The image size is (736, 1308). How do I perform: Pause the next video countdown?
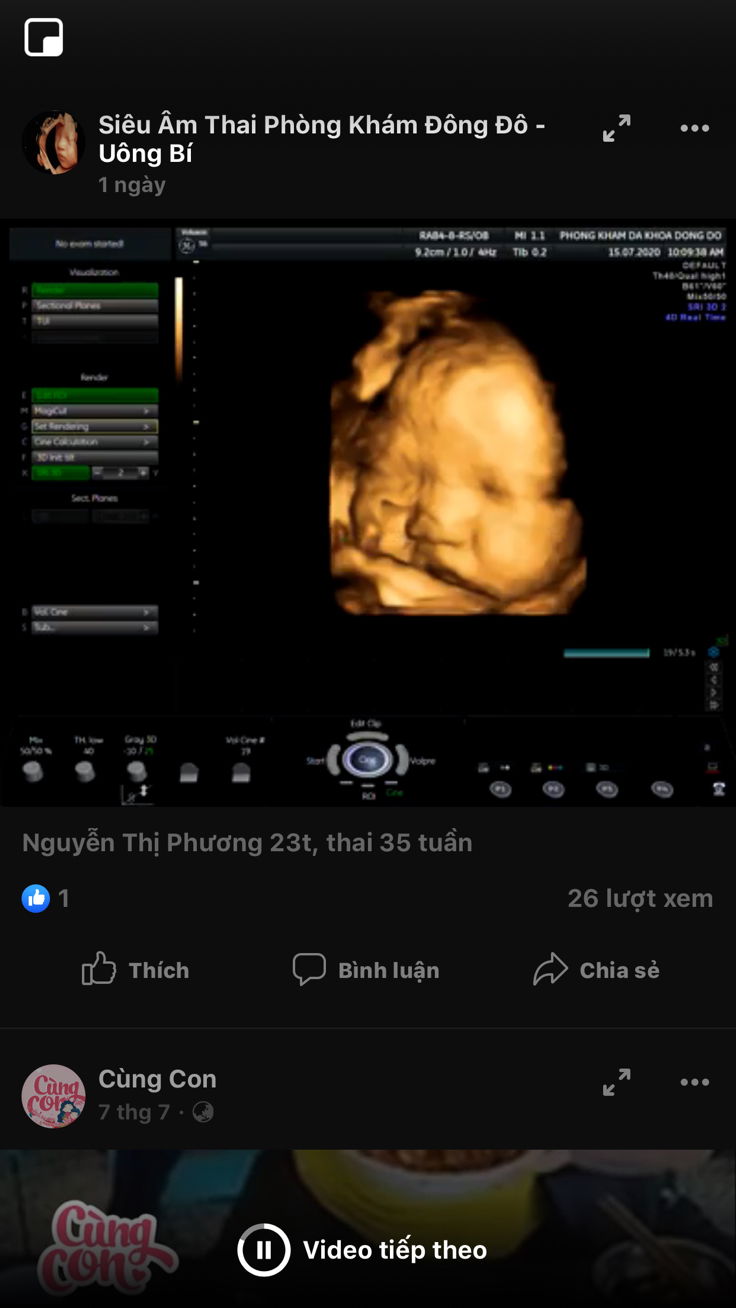point(264,1250)
